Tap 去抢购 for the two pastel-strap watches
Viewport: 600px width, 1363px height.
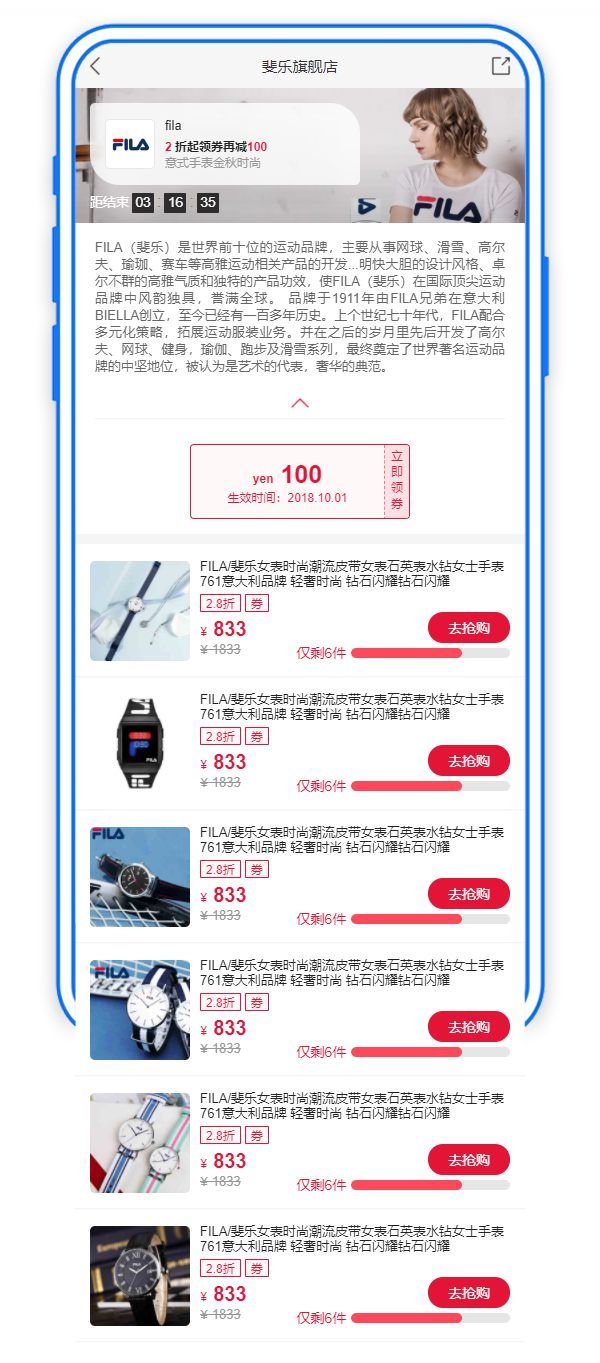[468, 1160]
